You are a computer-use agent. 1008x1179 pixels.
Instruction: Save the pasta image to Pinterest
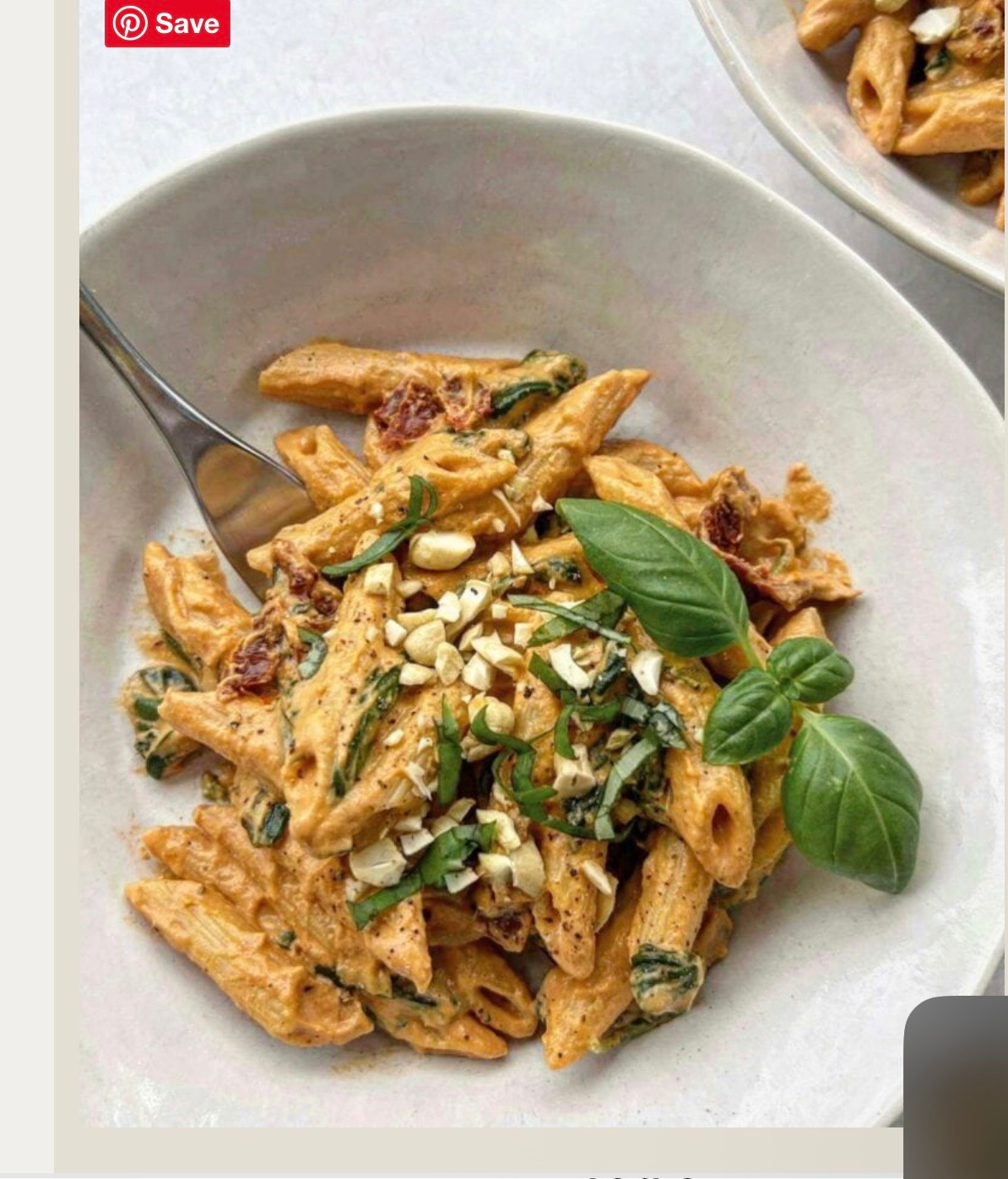point(167,23)
